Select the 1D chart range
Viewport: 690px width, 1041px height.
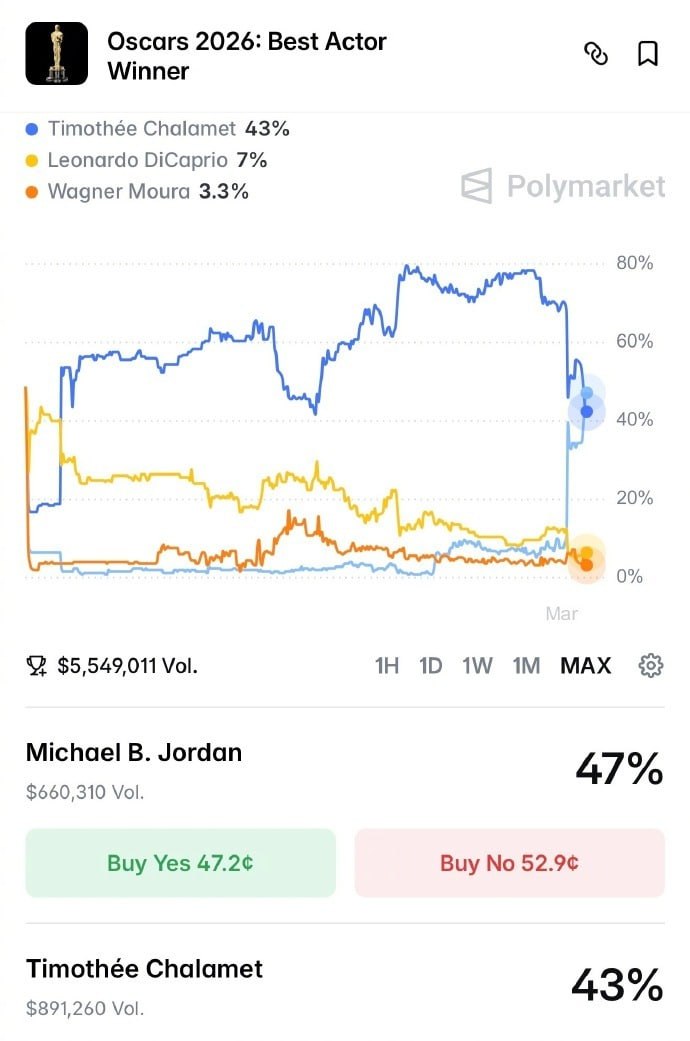click(x=431, y=666)
